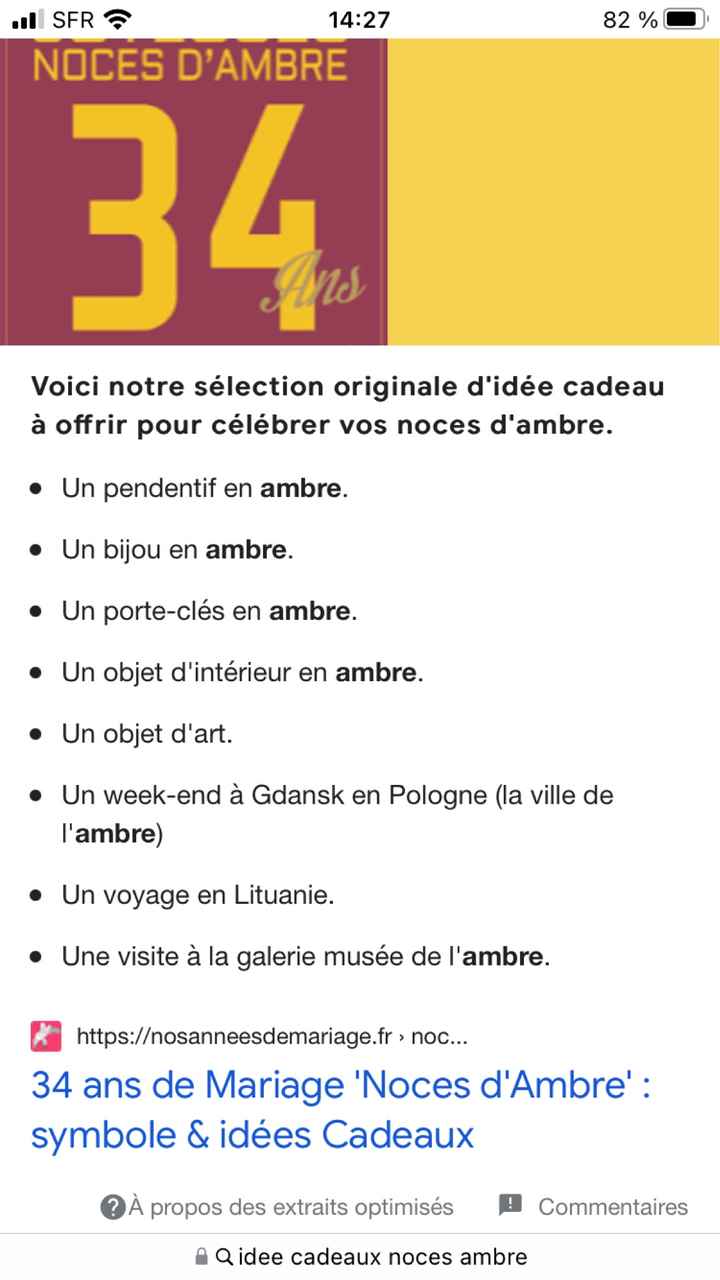This screenshot has height=1280, width=720.
Task: Expand the 82 % battery percentage display
Action: click(x=625, y=18)
